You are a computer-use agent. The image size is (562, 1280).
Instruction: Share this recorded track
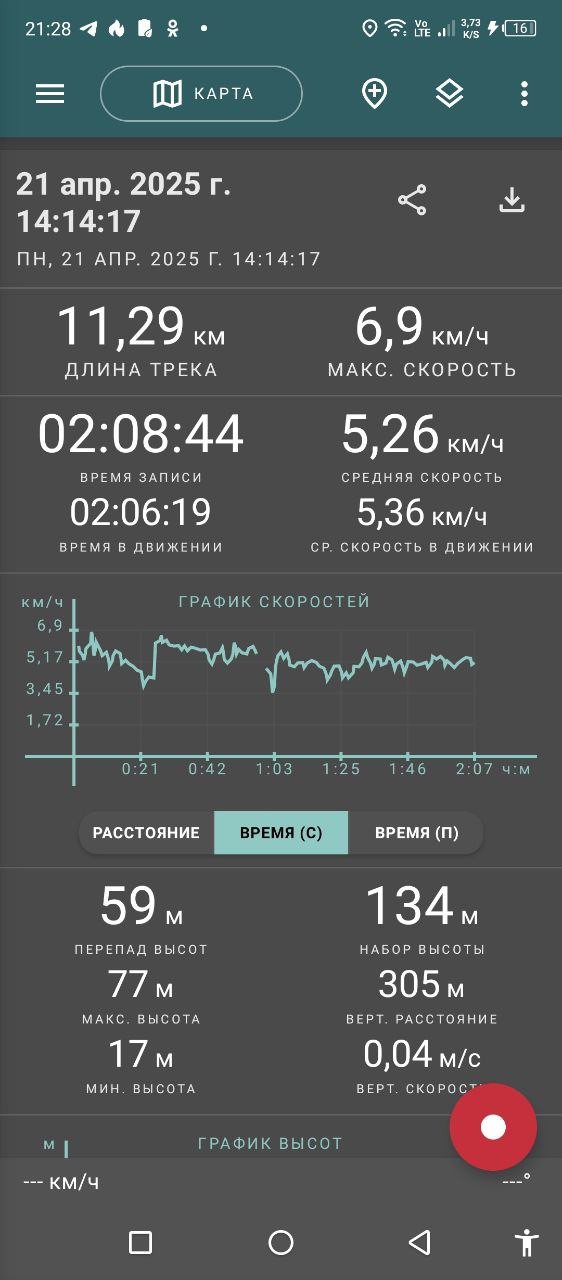coord(412,200)
